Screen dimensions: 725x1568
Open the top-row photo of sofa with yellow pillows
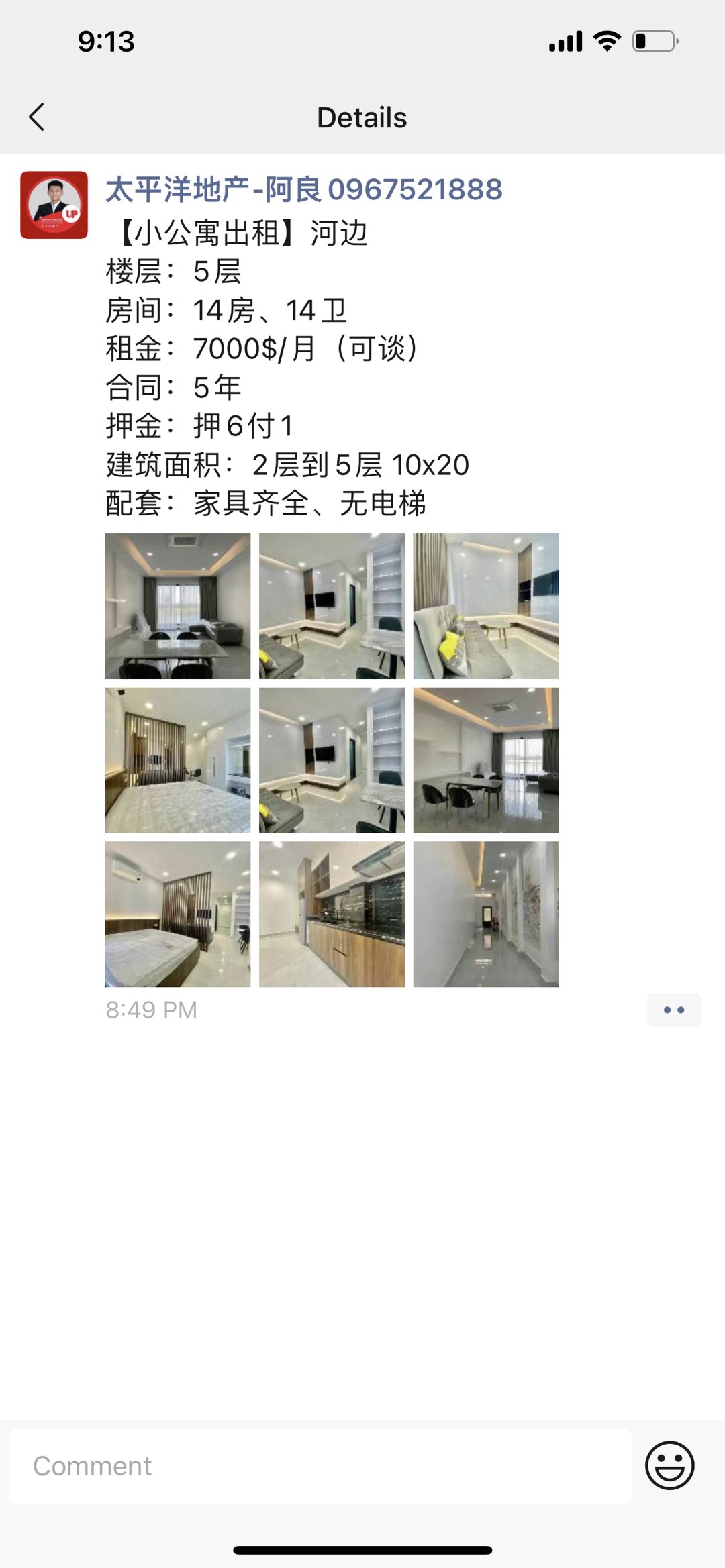[x=486, y=606]
